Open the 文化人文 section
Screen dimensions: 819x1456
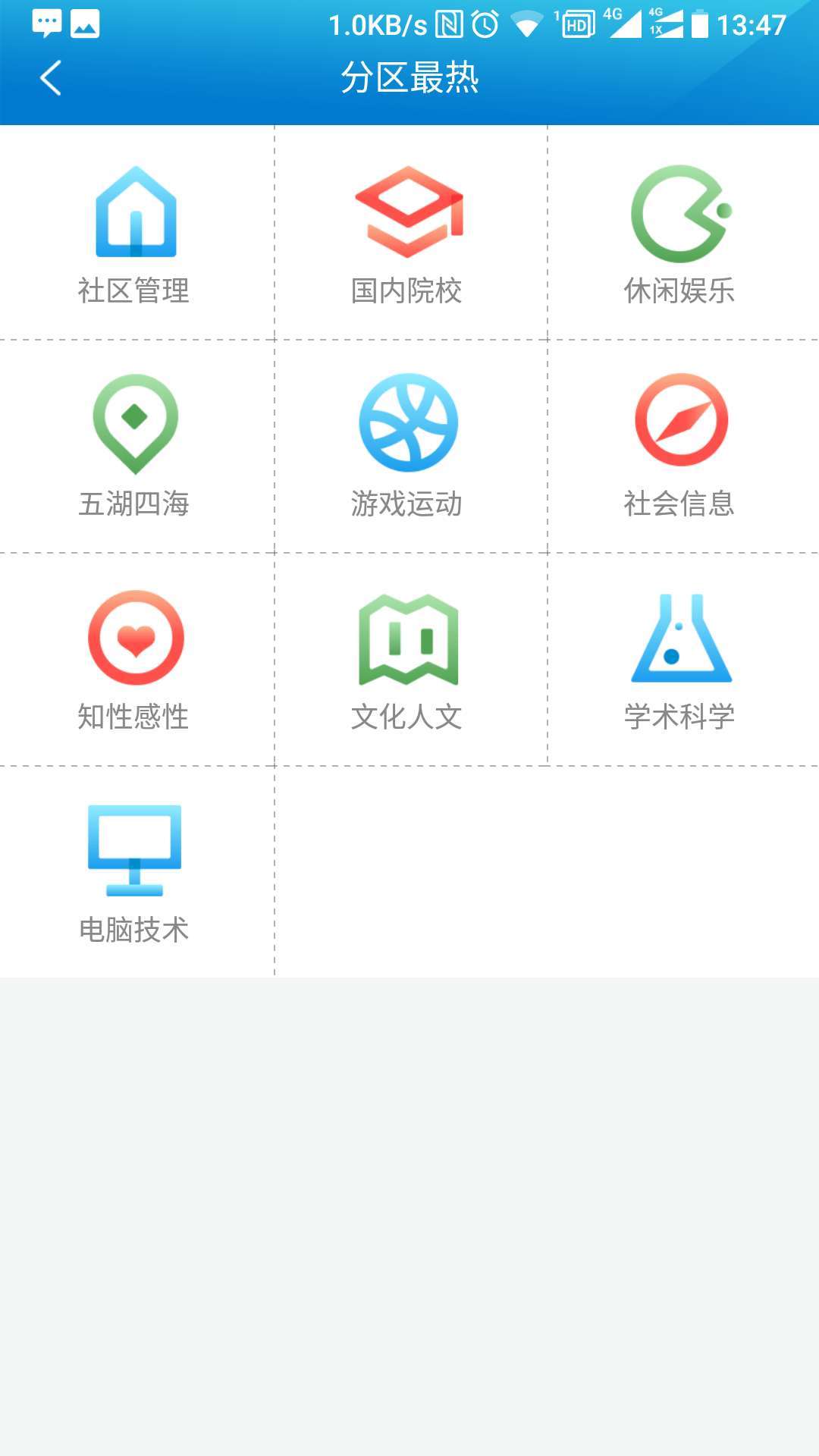[x=410, y=660]
